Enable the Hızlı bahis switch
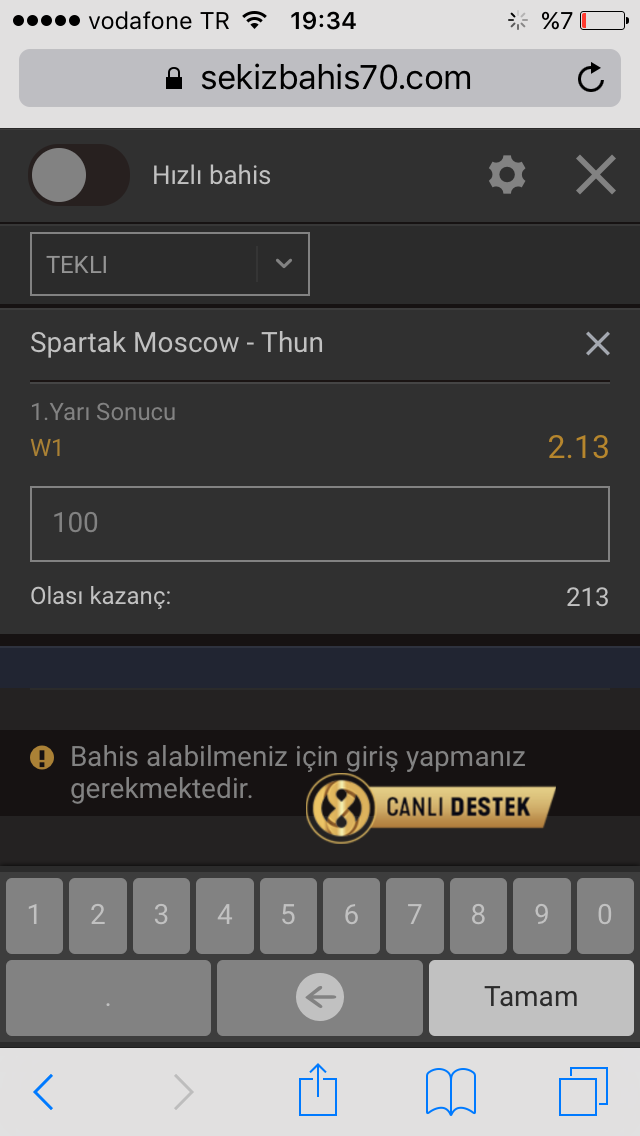 coord(79,175)
